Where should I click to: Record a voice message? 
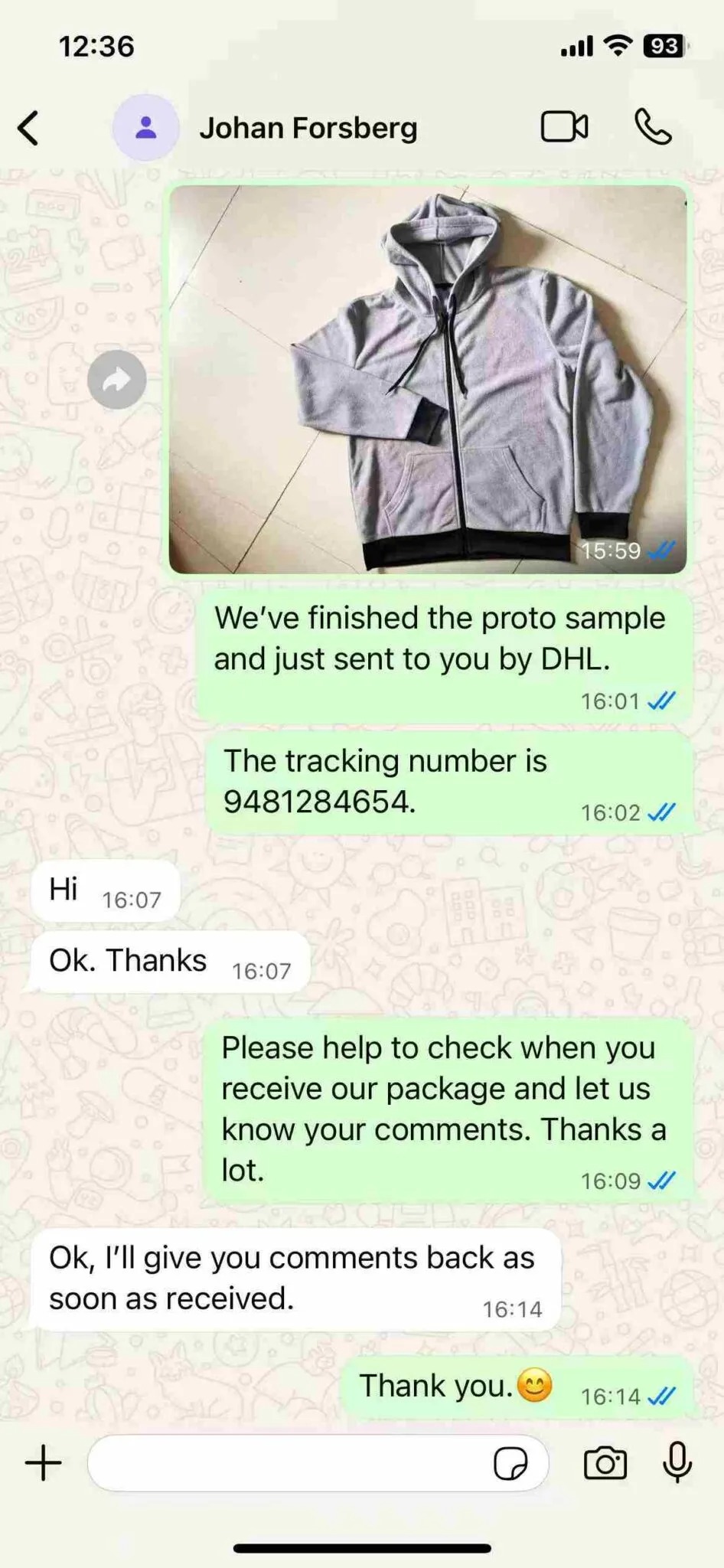tap(677, 1463)
